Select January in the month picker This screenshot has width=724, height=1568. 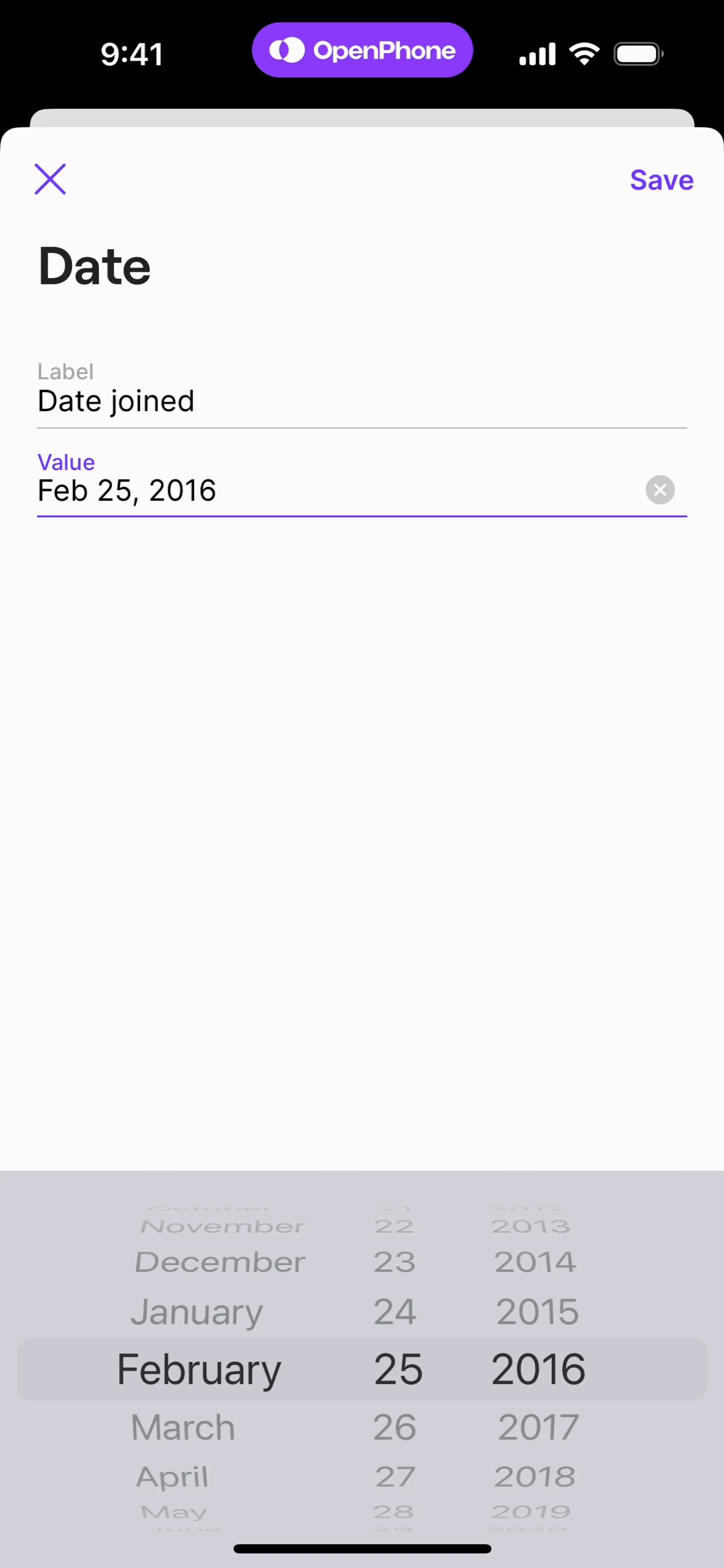pyautogui.click(x=197, y=1312)
